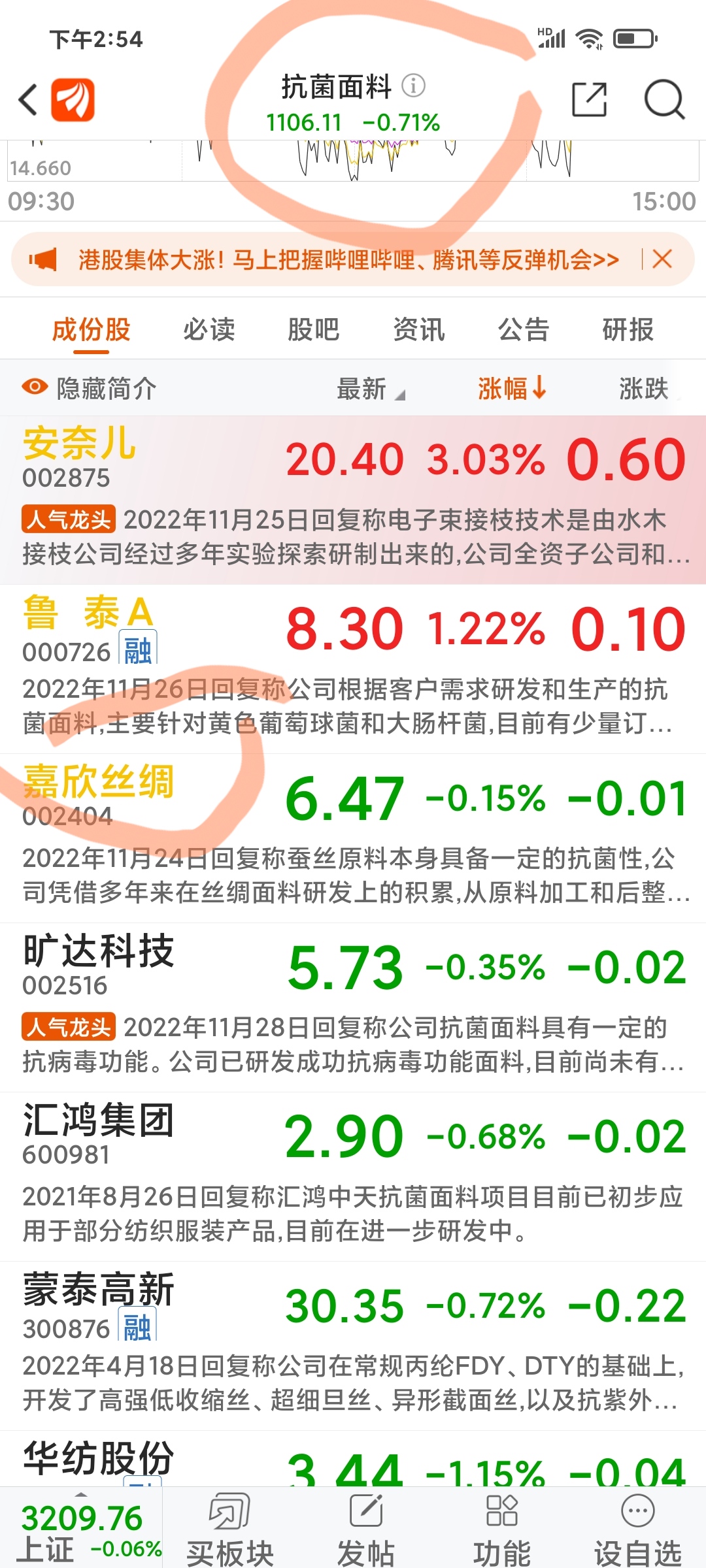The width and height of the screenshot is (706, 1568).
Task: Open 买板块 from the bottom bar
Action: click(229, 1516)
